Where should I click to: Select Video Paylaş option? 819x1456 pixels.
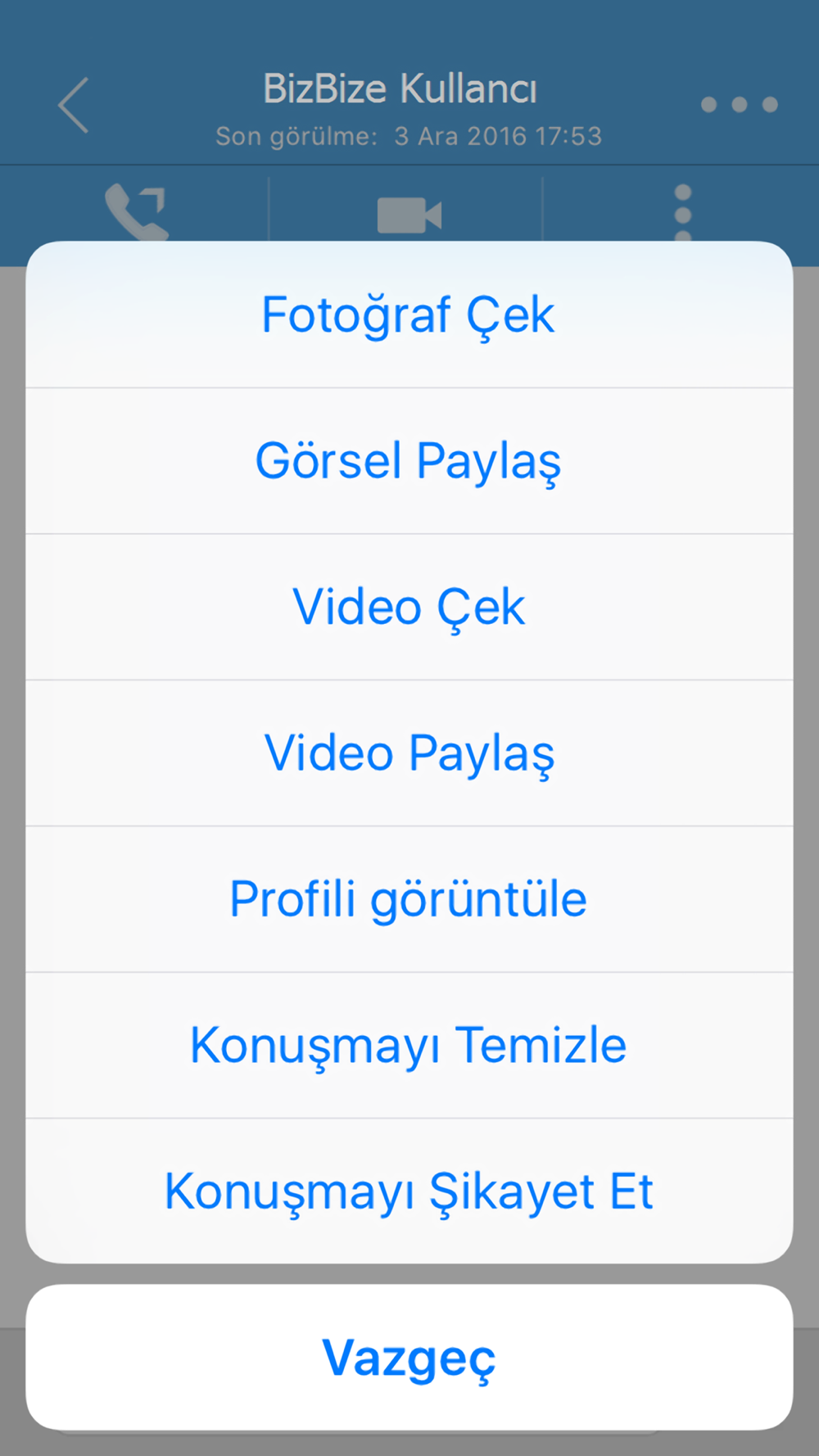[x=409, y=753]
